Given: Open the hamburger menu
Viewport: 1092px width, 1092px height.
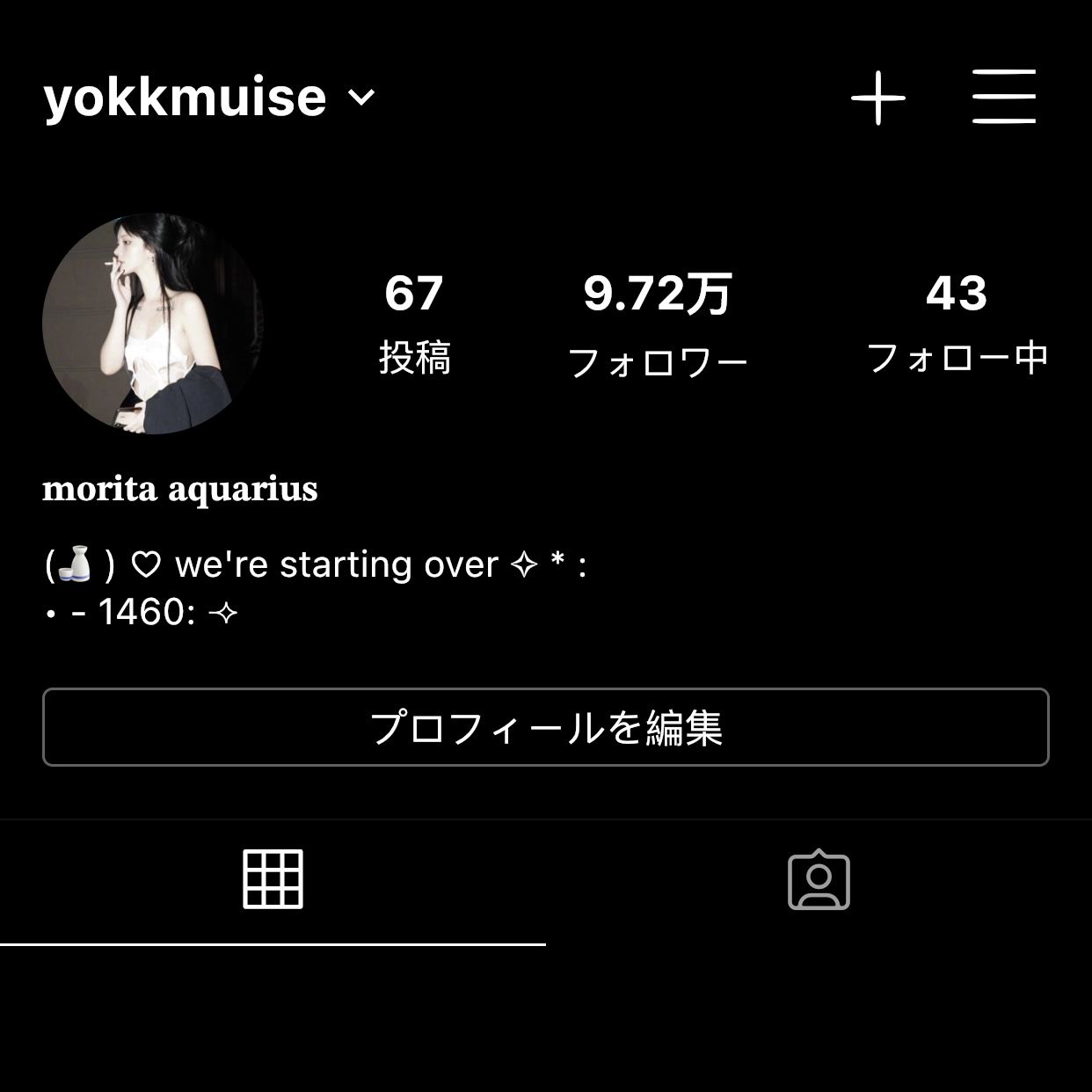Looking at the screenshot, I should 1004,97.
